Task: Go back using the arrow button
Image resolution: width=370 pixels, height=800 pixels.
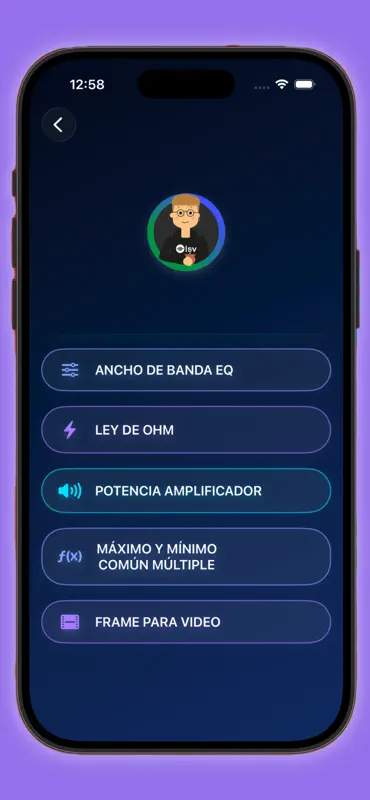Action: point(59,124)
